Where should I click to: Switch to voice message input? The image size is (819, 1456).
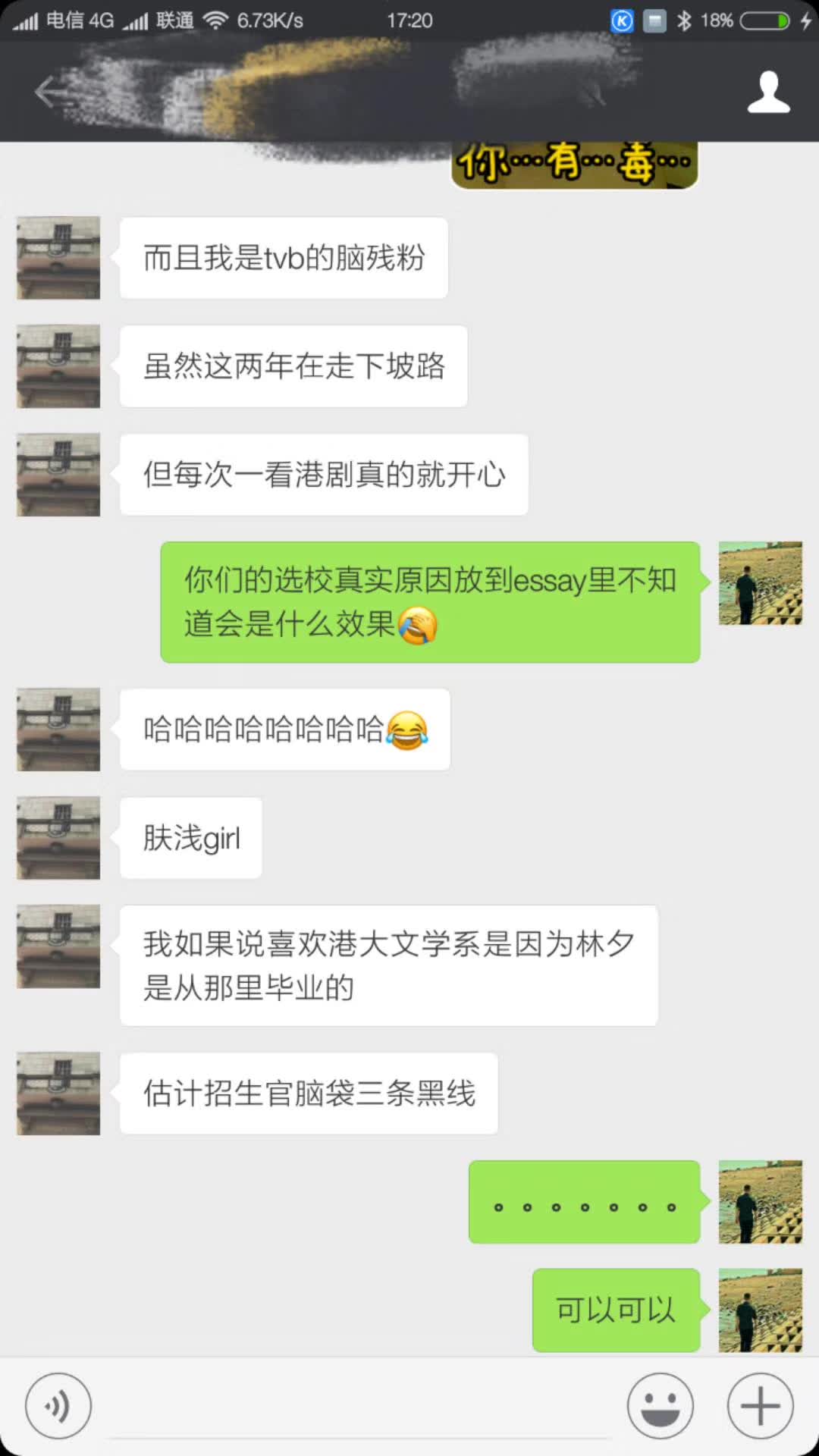click(58, 1405)
